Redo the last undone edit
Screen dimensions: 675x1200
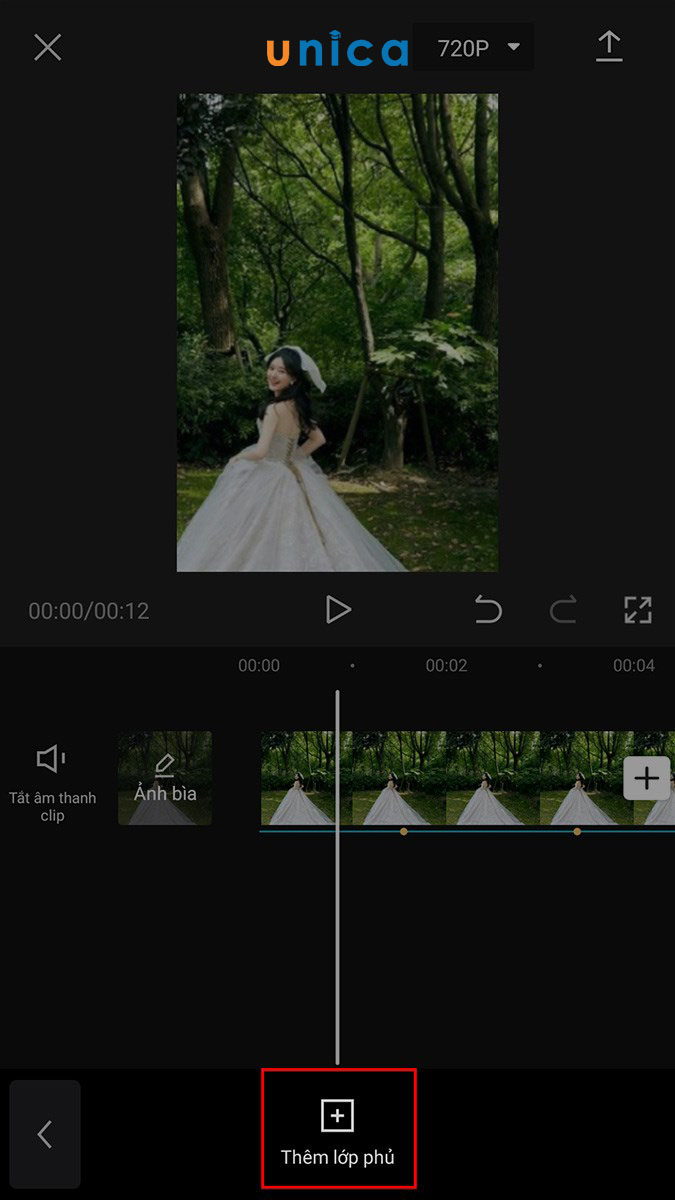tap(563, 609)
